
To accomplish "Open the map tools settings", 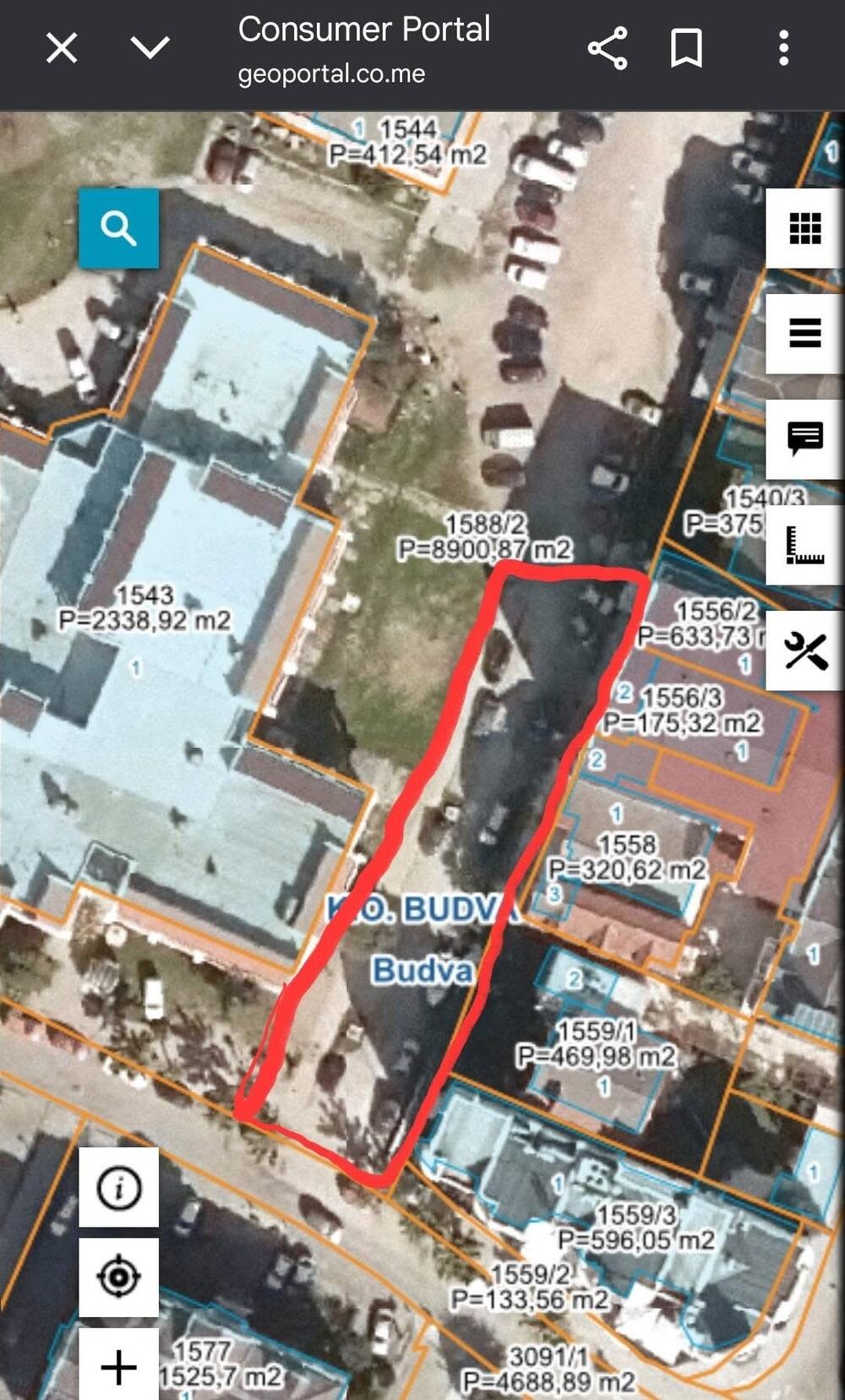I will [804, 651].
